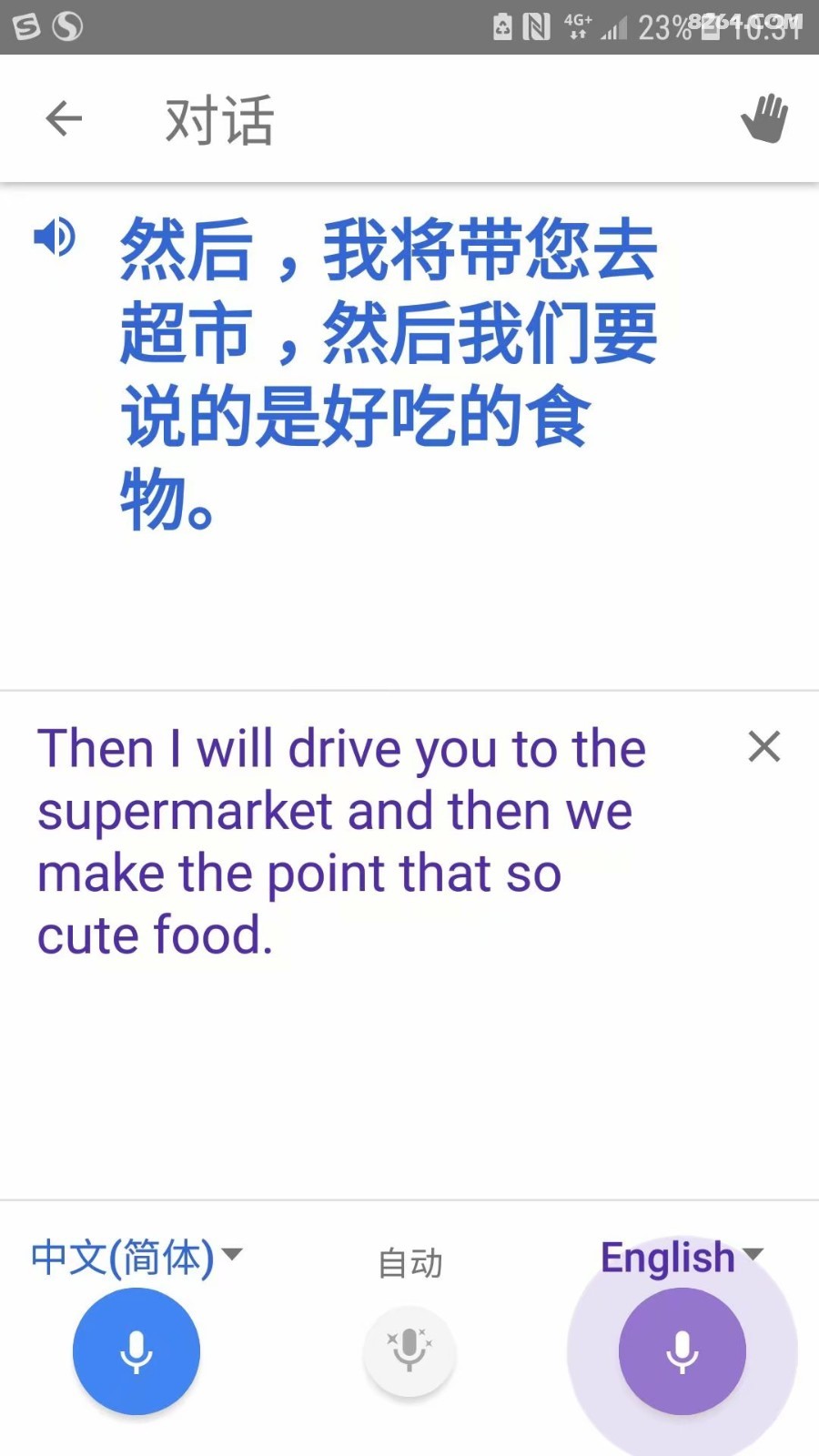This screenshot has width=819, height=1456.
Task: Open the English language dropdown
Action: tap(682, 1257)
